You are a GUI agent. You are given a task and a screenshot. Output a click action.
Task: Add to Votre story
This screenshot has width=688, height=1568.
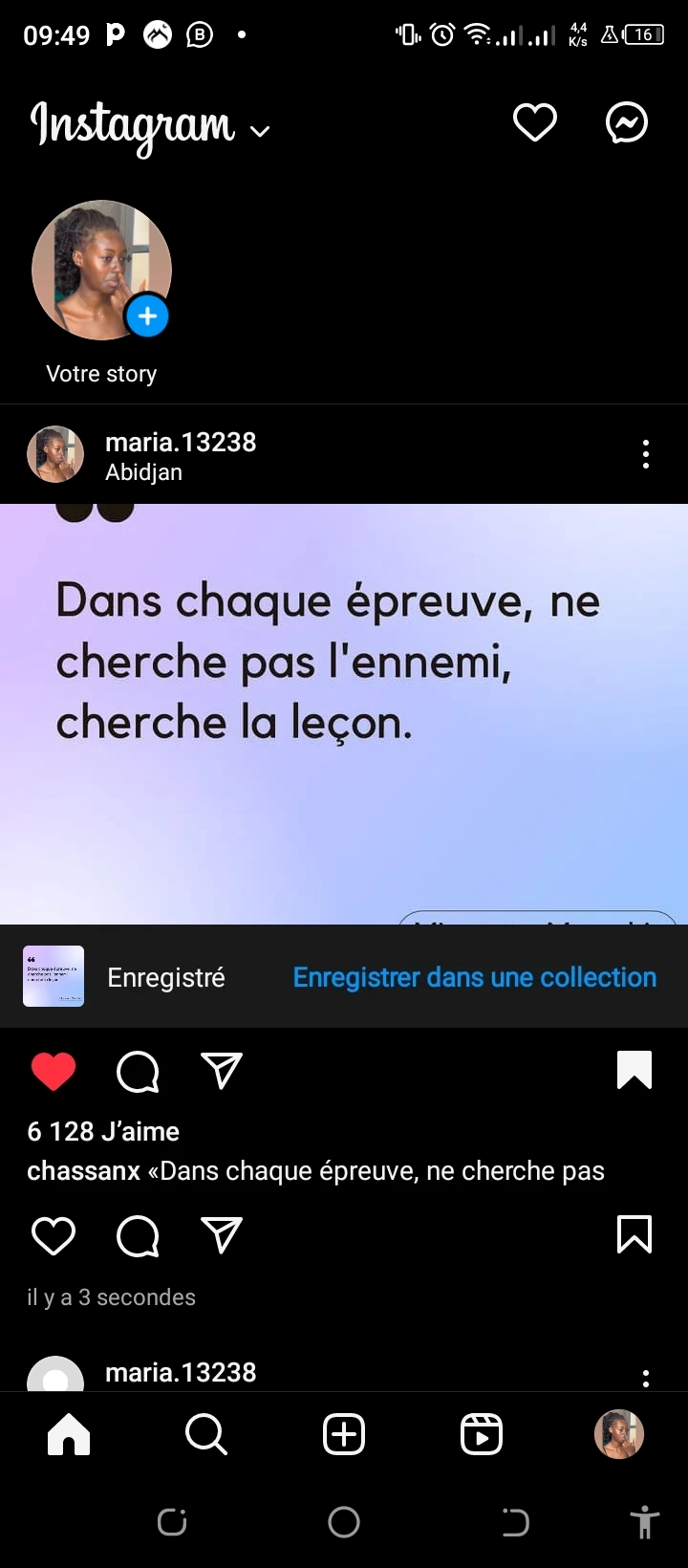[x=147, y=316]
